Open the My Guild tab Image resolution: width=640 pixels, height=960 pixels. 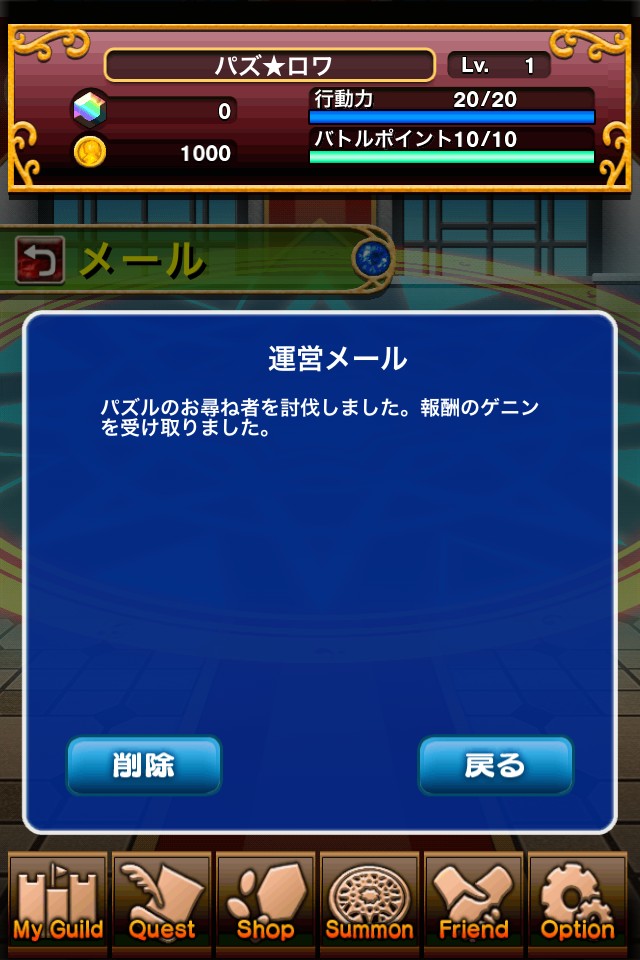pyautogui.click(x=58, y=900)
